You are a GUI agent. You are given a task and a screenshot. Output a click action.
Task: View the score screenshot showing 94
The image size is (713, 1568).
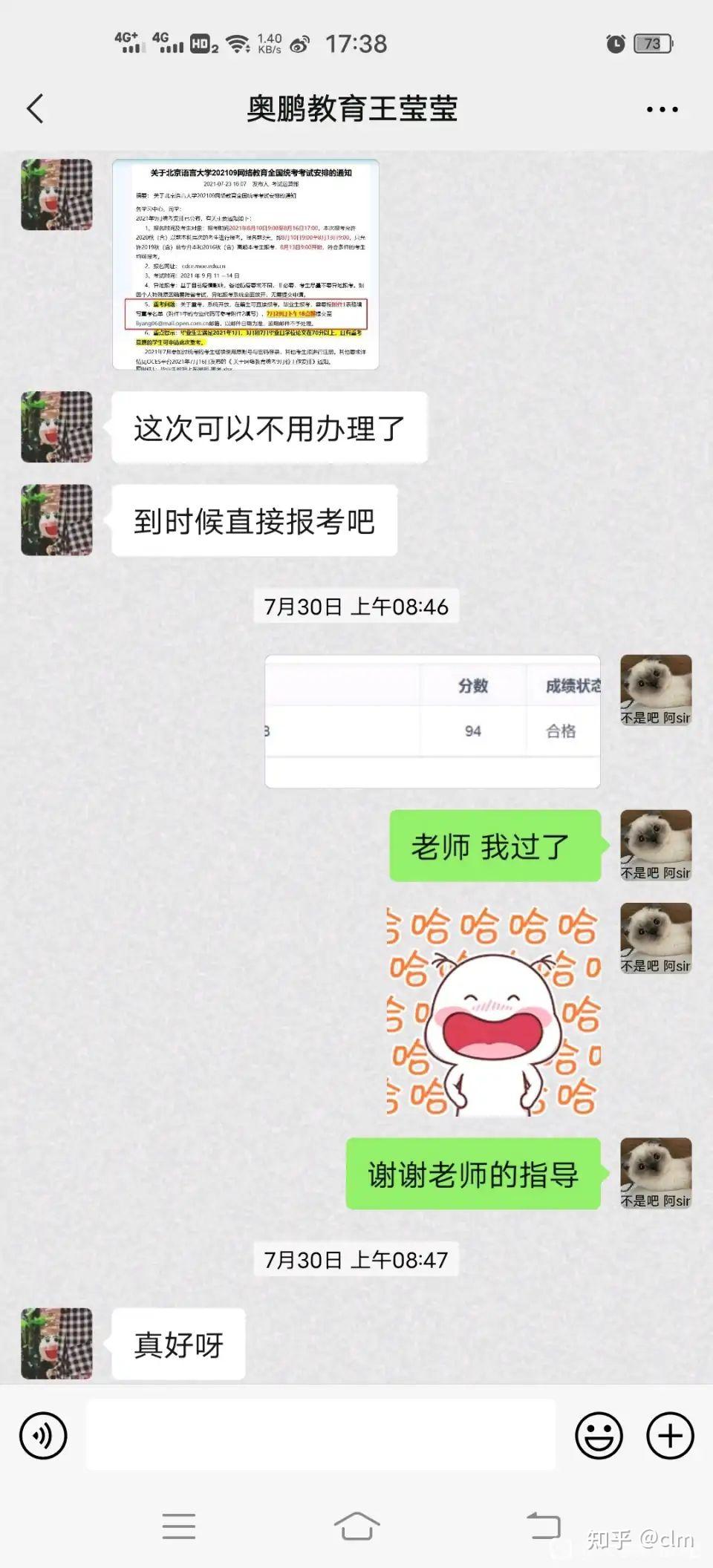click(x=432, y=721)
